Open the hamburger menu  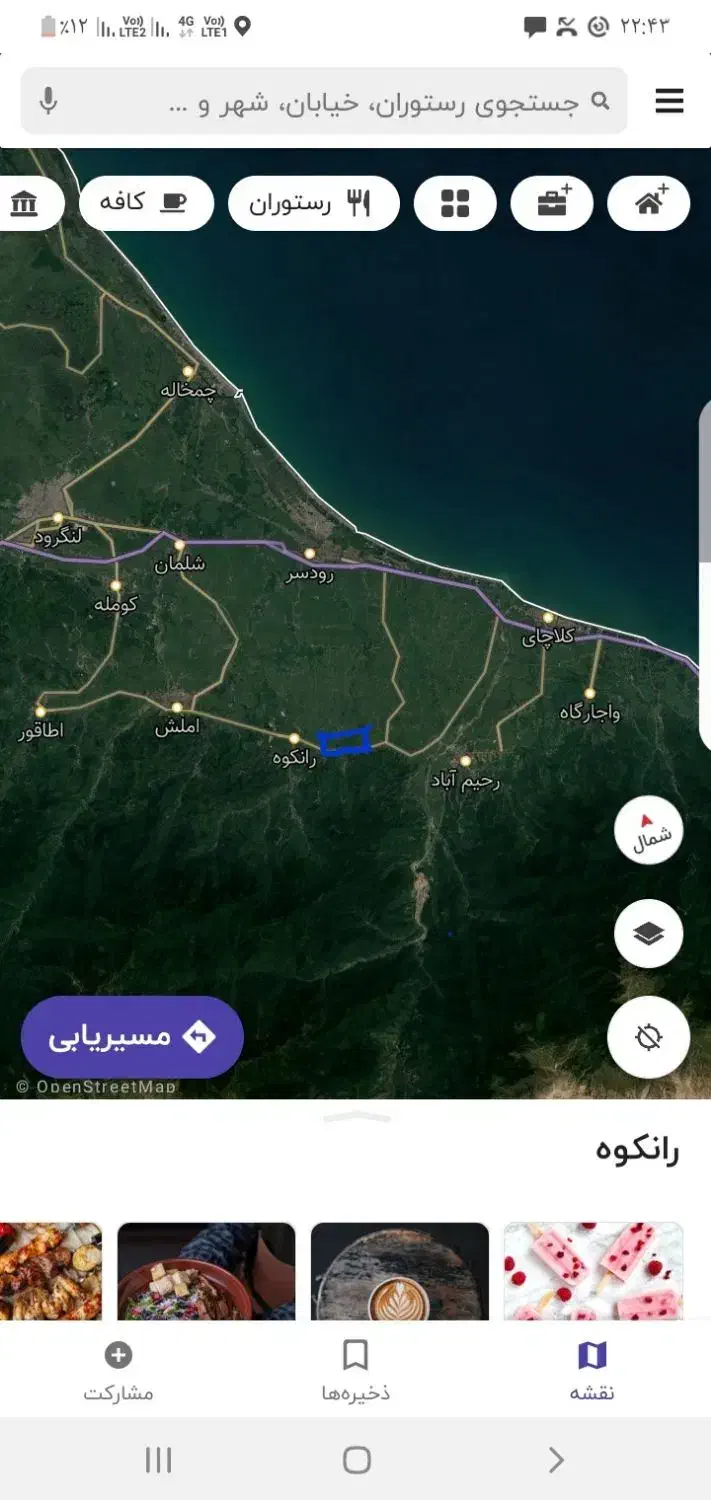[x=669, y=101]
